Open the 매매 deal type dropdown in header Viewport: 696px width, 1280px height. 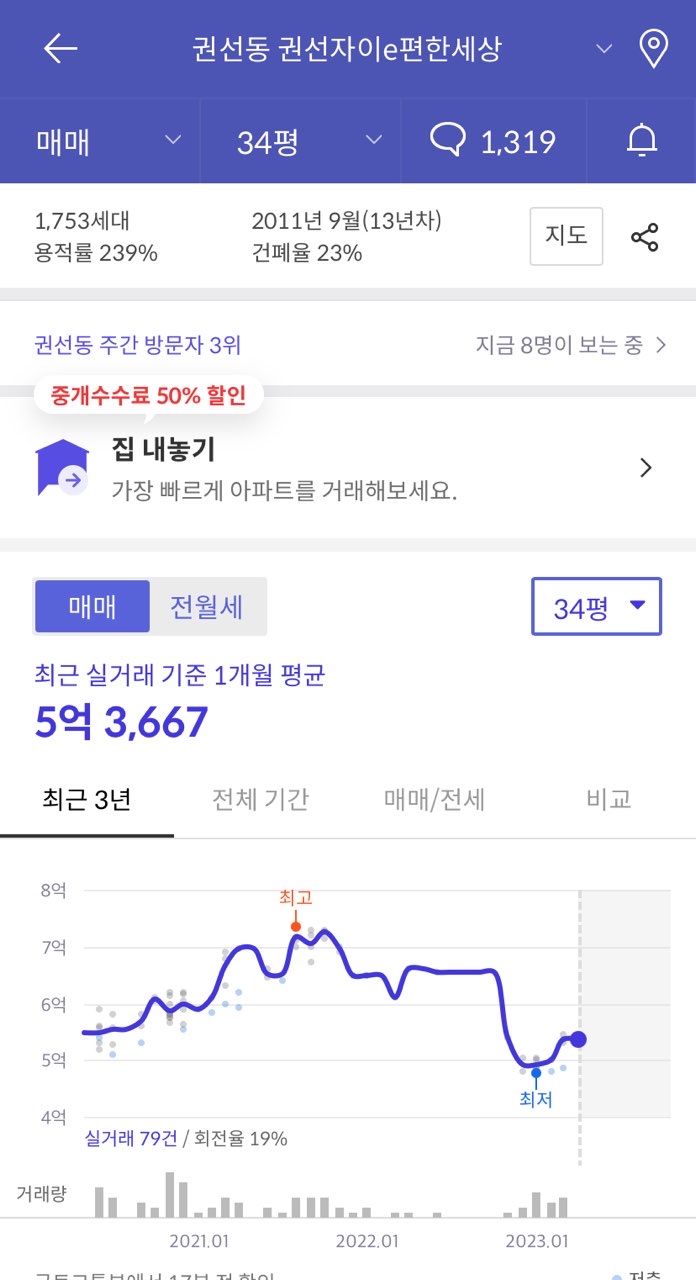click(108, 141)
